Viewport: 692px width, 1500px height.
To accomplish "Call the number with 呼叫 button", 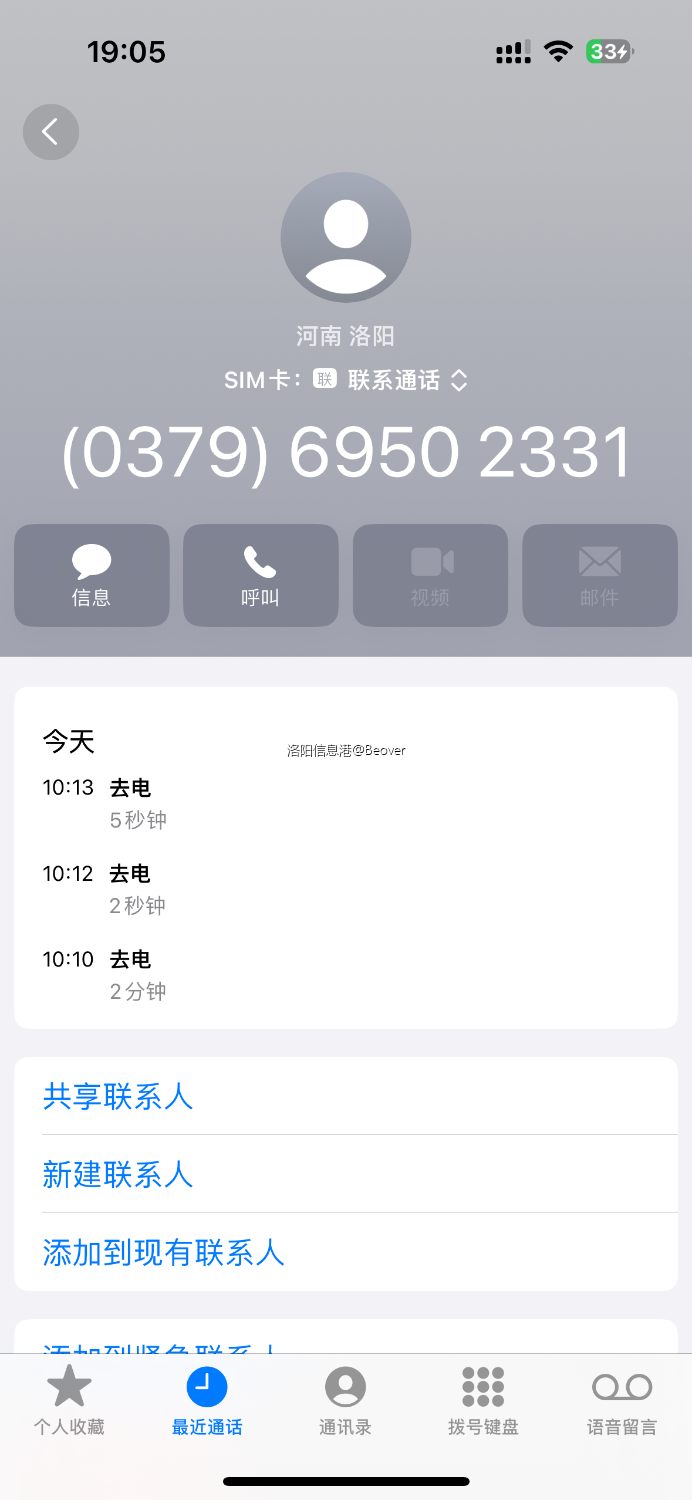I will (x=260, y=576).
